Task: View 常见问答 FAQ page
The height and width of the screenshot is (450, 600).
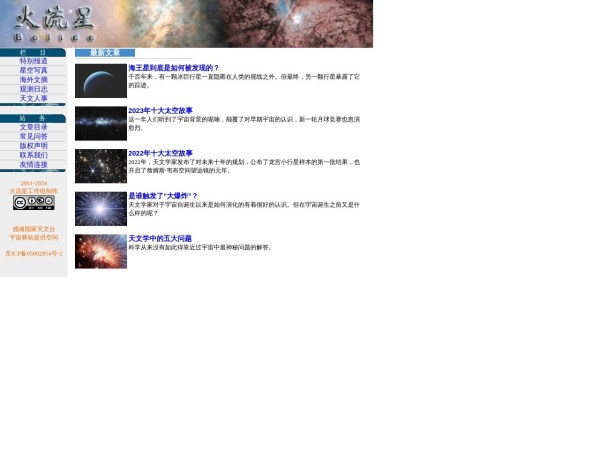Action: click(x=33, y=137)
